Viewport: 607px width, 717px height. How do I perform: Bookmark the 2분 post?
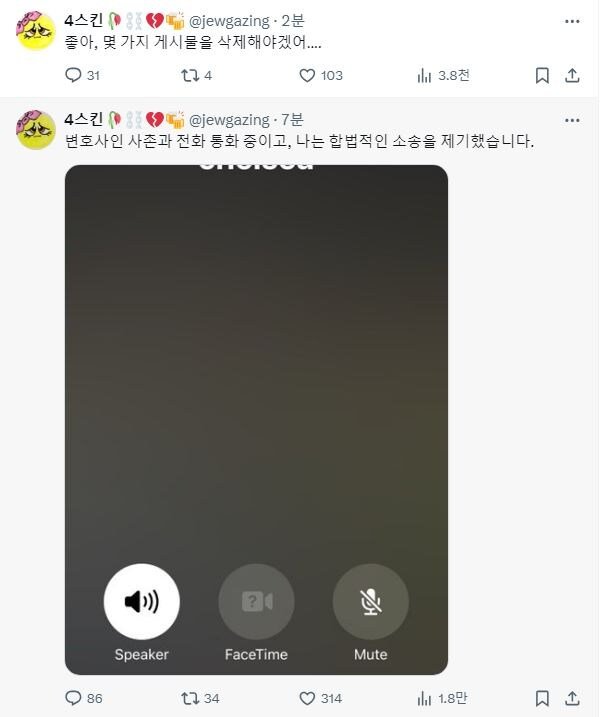tap(542, 75)
